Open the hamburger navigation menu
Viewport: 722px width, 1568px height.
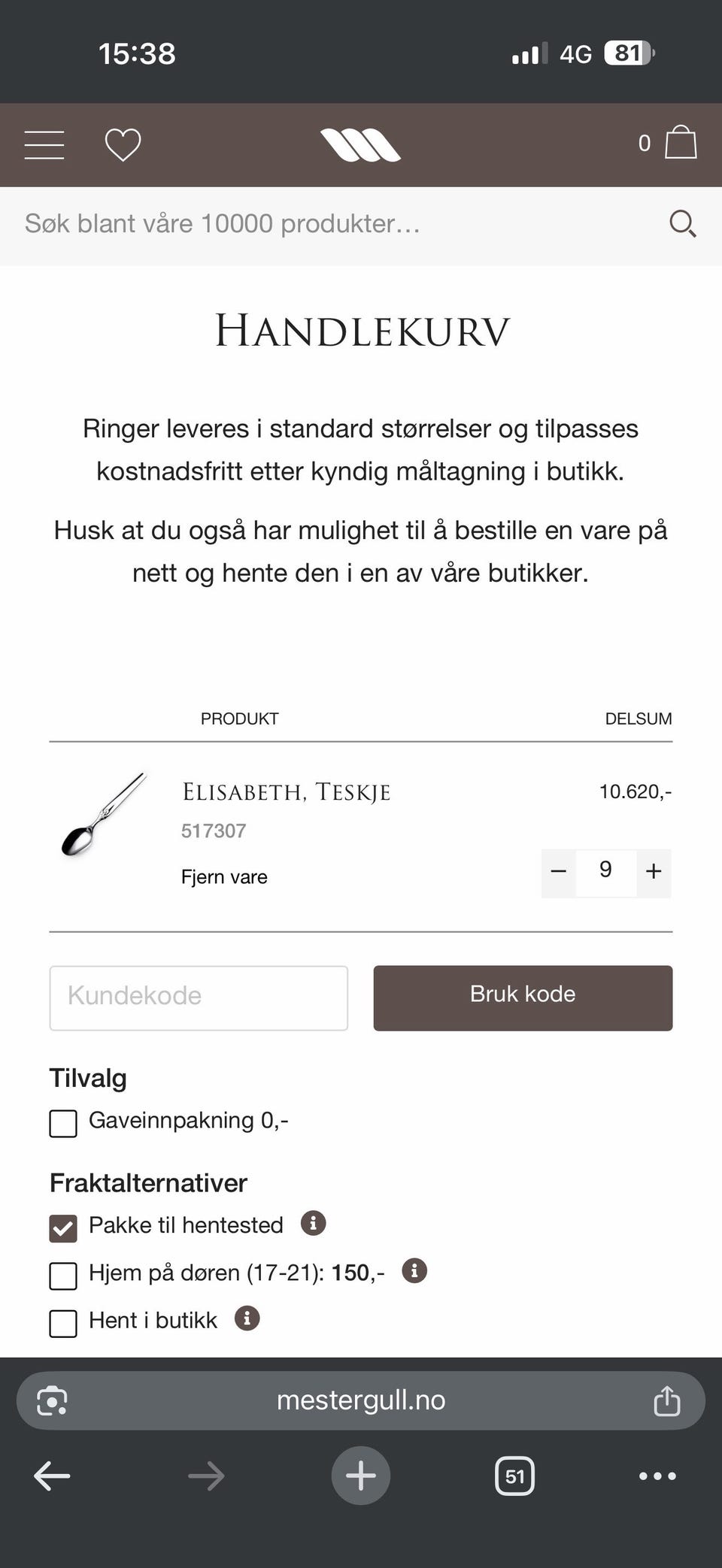(44, 144)
